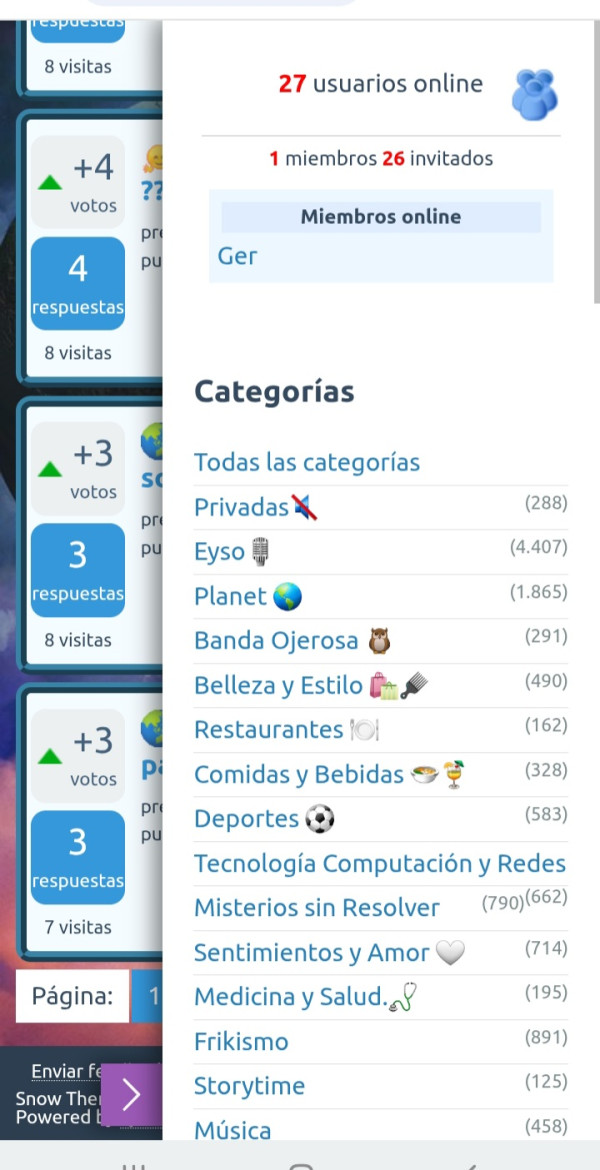Open Medicina y Salud category

click(290, 997)
